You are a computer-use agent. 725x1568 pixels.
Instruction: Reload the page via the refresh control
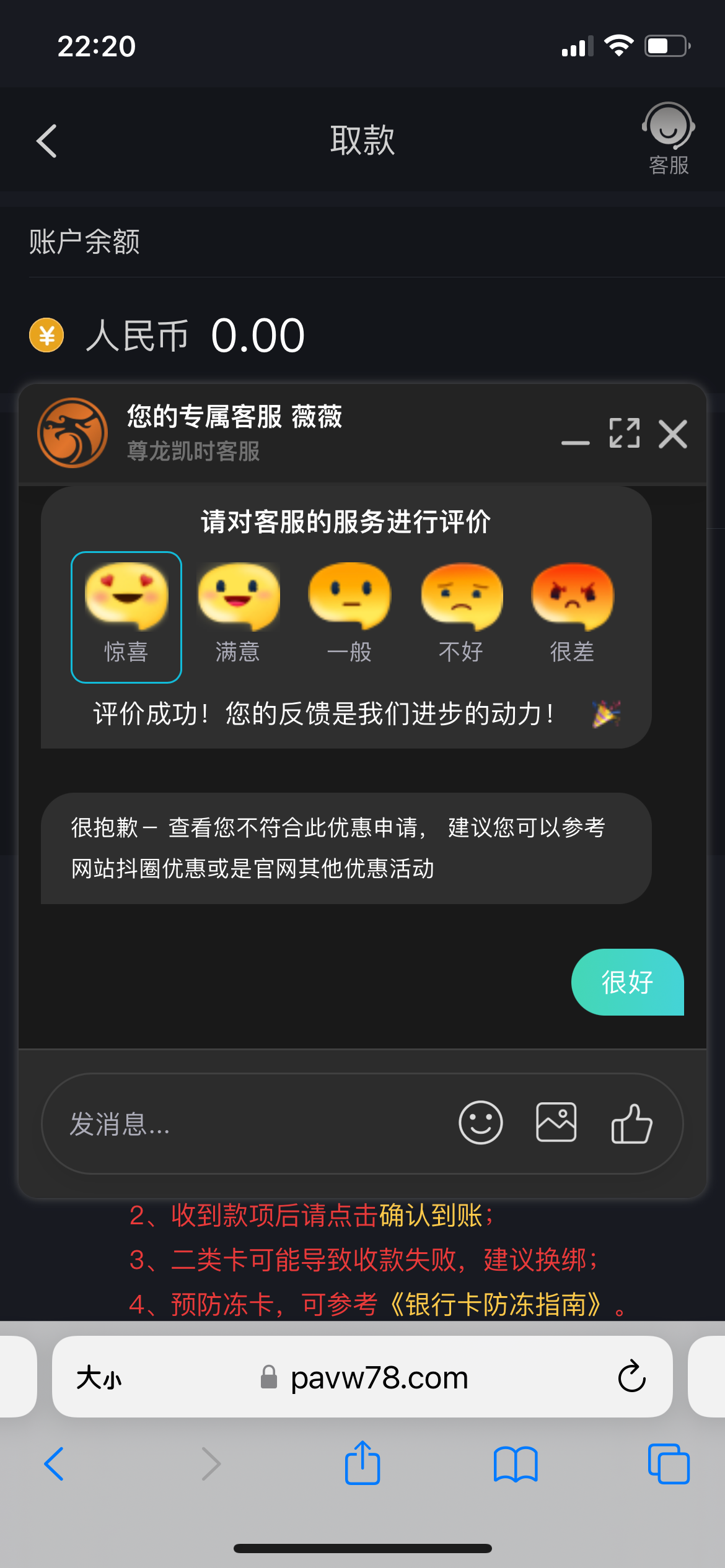tap(631, 1377)
